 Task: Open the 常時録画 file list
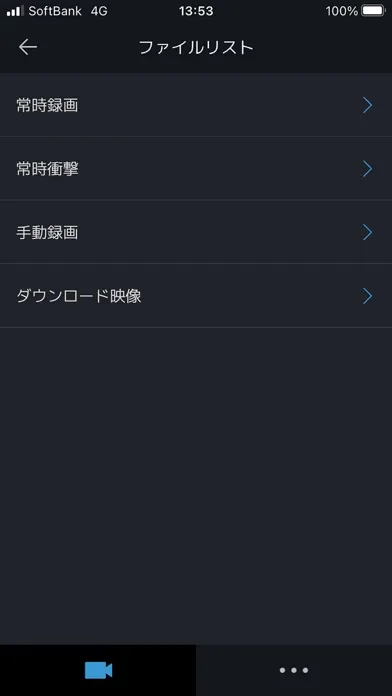click(196, 105)
